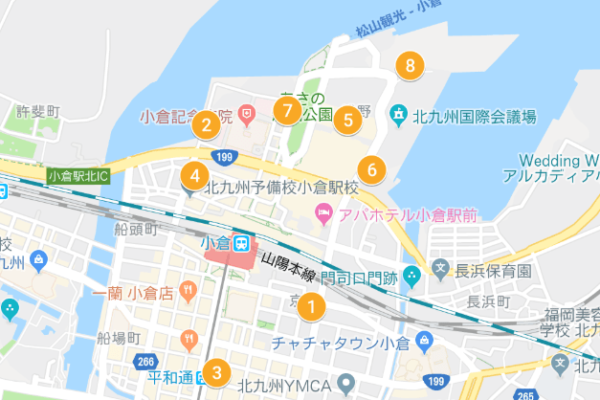Screen dimensions: 600x400
Task: Open the marker numbered 6
Action: coord(371,170)
